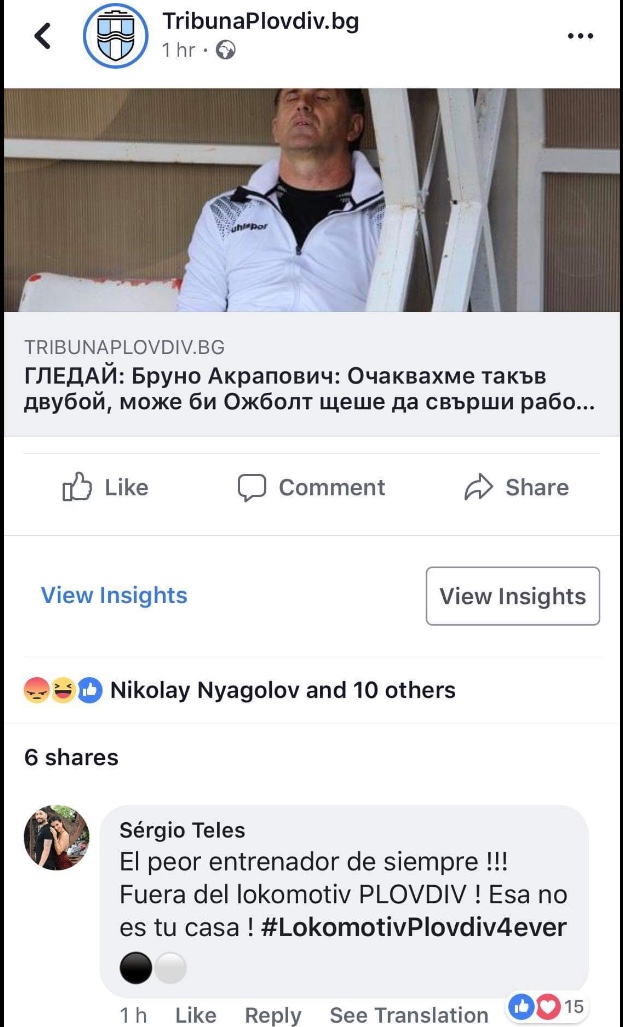Open Sérgio Teles's profile picture

click(x=57, y=838)
